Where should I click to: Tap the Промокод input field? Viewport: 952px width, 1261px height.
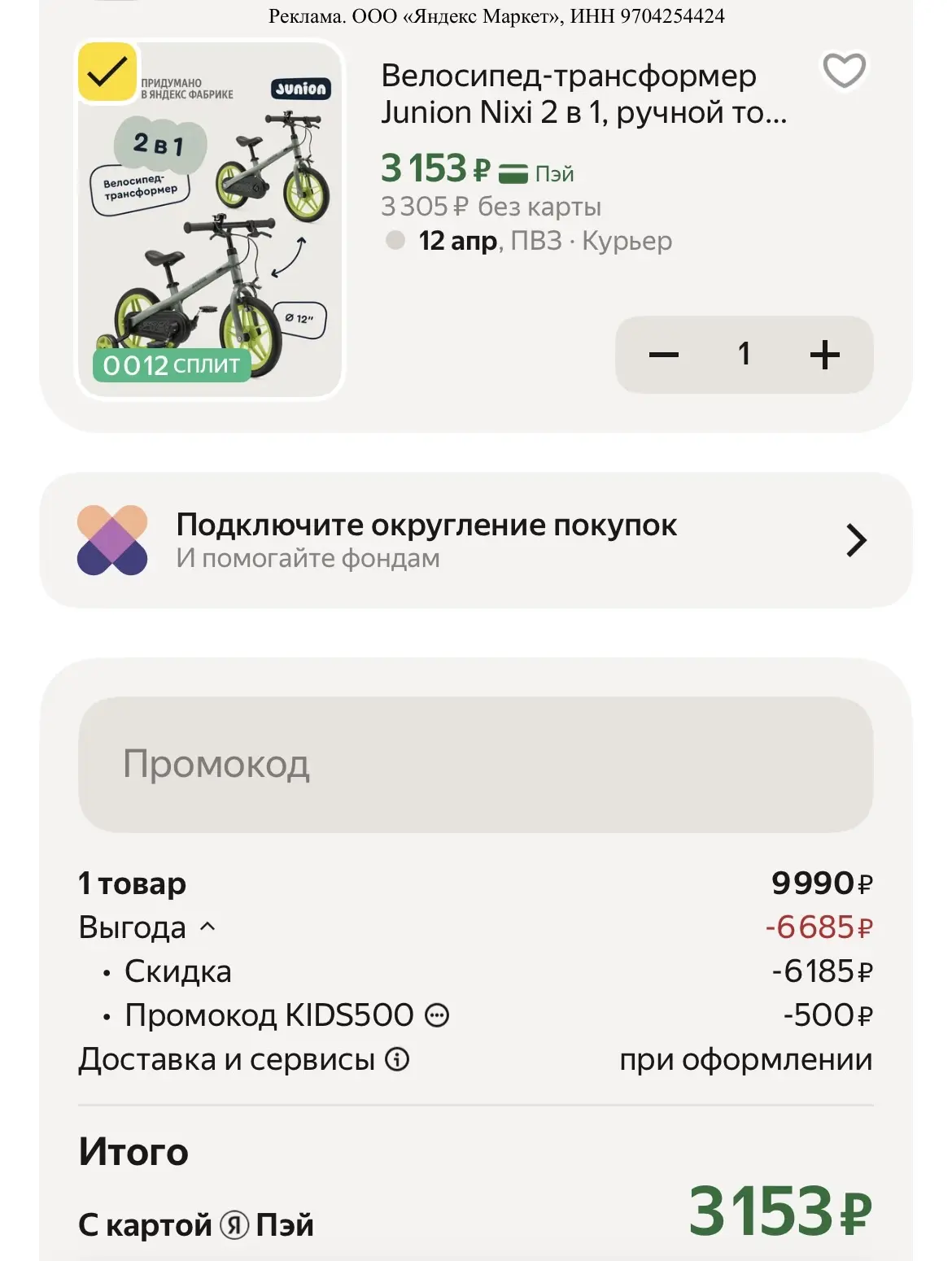tap(475, 764)
